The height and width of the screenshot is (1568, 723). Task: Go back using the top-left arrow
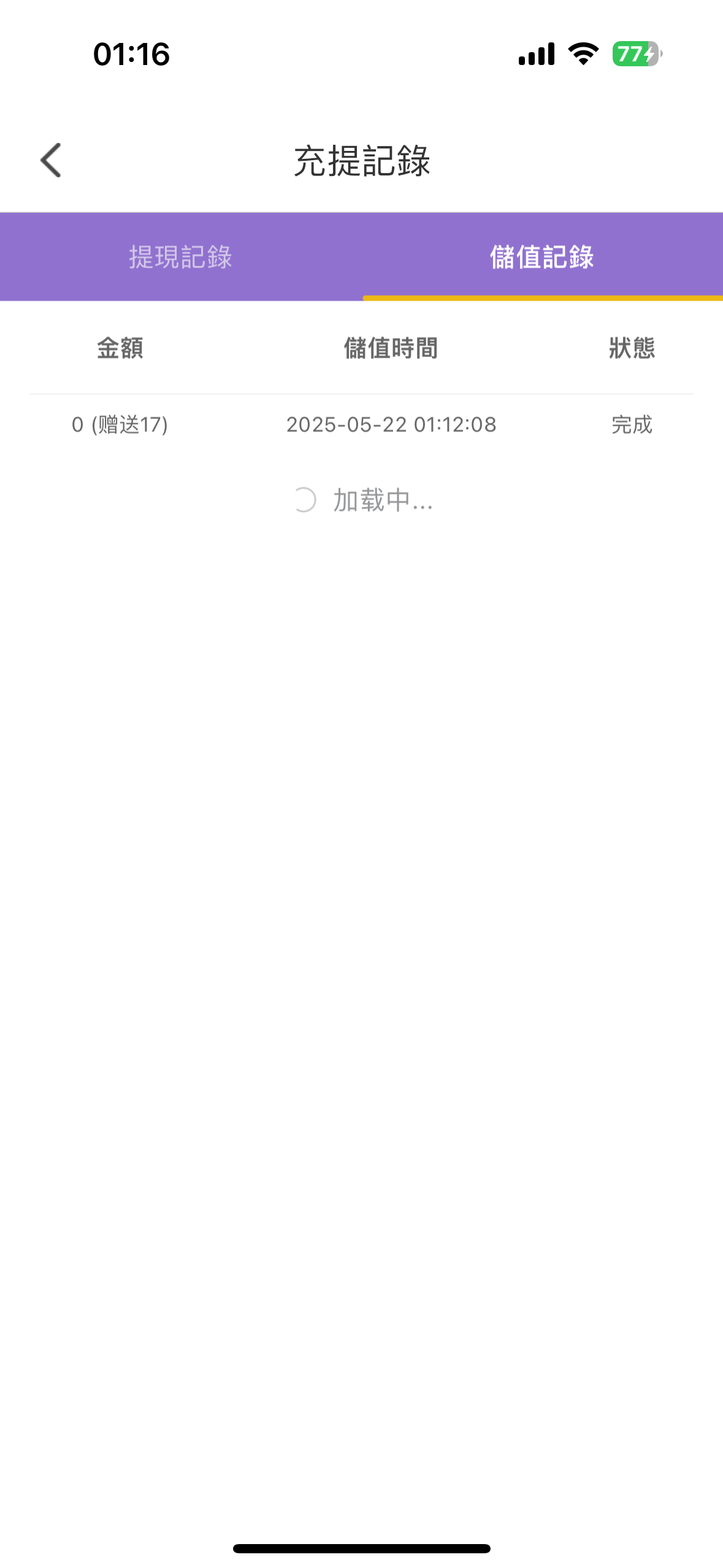pyautogui.click(x=51, y=160)
